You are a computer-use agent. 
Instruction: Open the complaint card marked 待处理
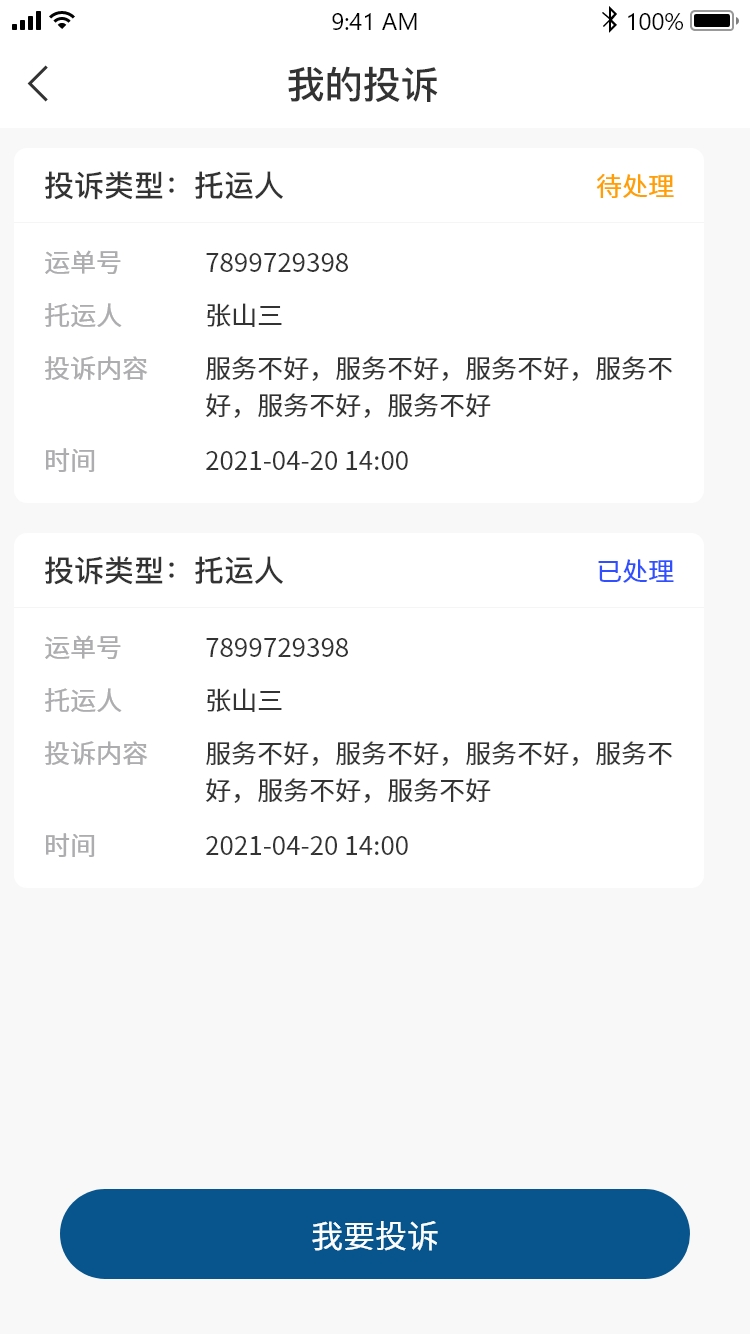(x=359, y=325)
